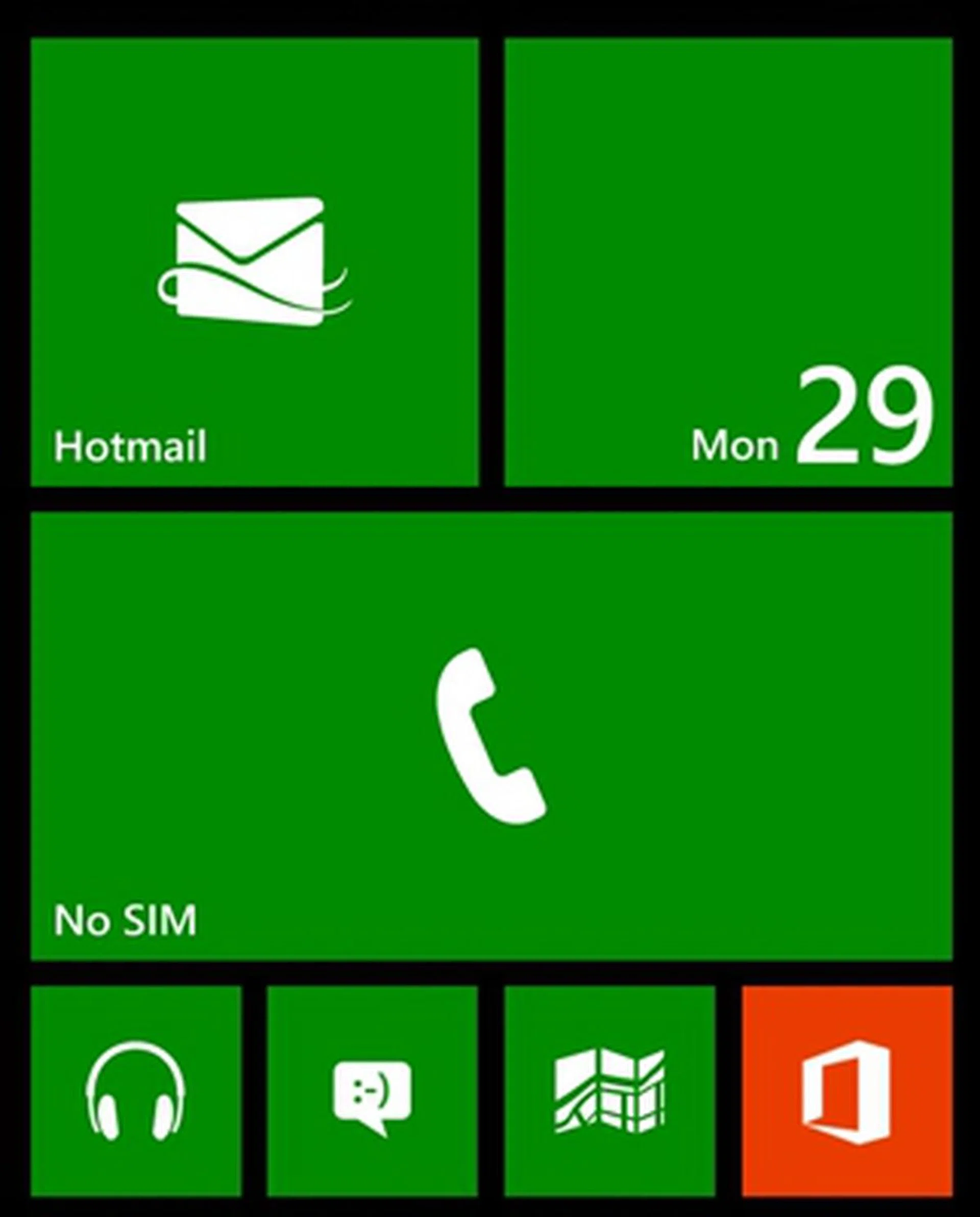980x1217 pixels.
Task: Open the phone tile labeled No SIM
Action: pyautogui.click(x=491, y=736)
